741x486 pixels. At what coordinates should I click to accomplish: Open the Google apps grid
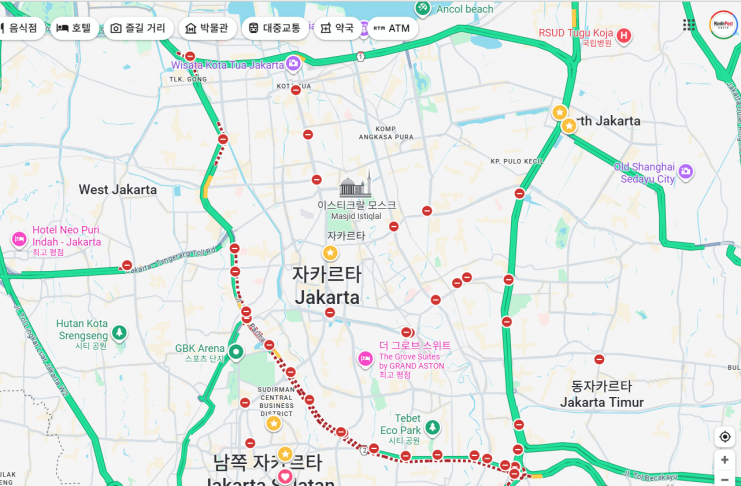(x=689, y=24)
